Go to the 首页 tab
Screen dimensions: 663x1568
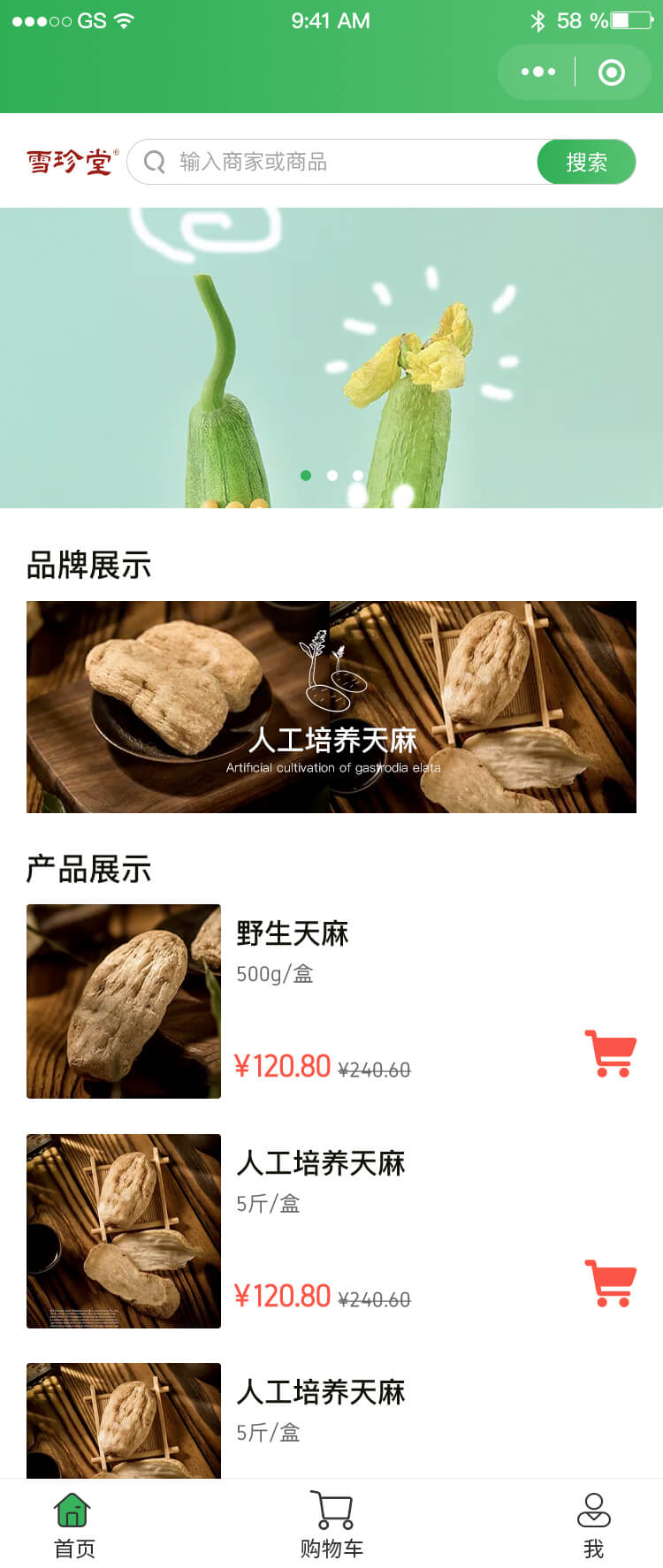tap(73, 1526)
